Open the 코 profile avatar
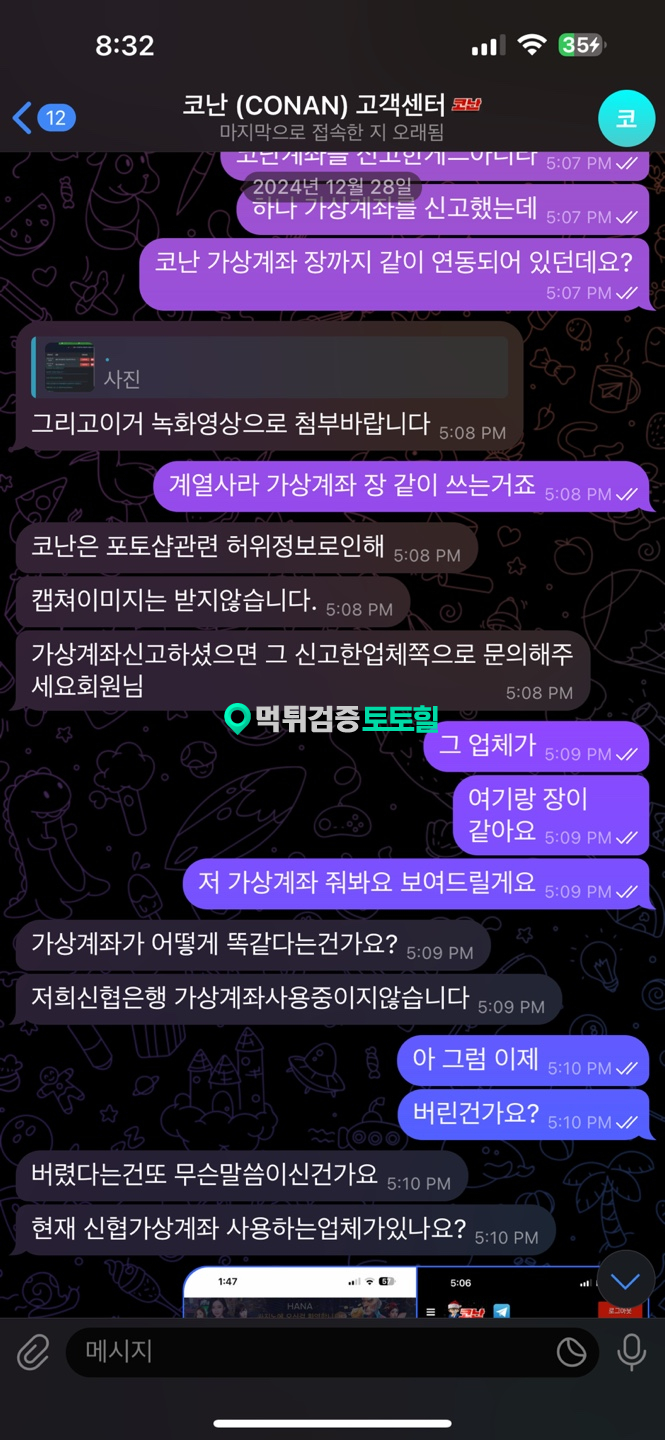The width and height of the screenshot is (665, 1440). point(626,118)
